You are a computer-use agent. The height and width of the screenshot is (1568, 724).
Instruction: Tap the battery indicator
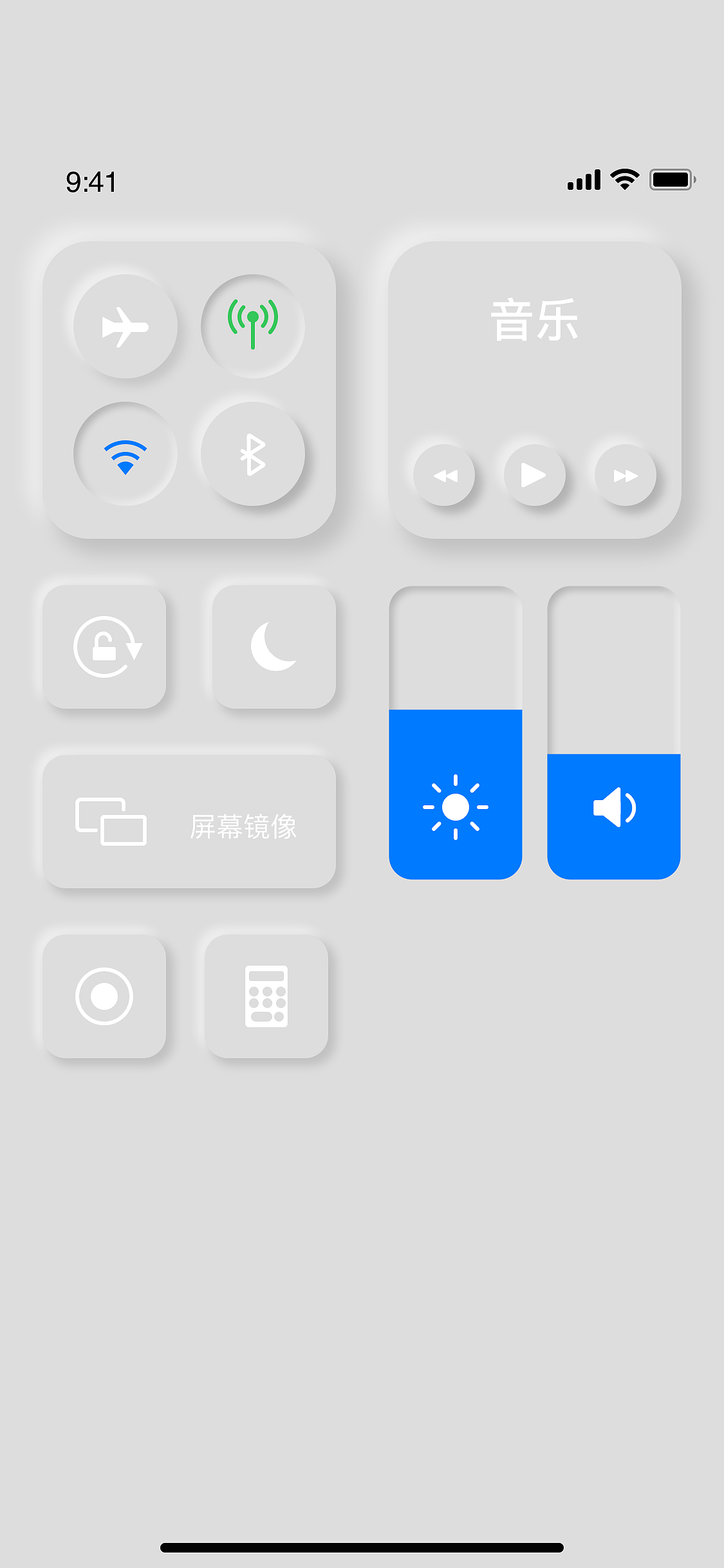671,180
